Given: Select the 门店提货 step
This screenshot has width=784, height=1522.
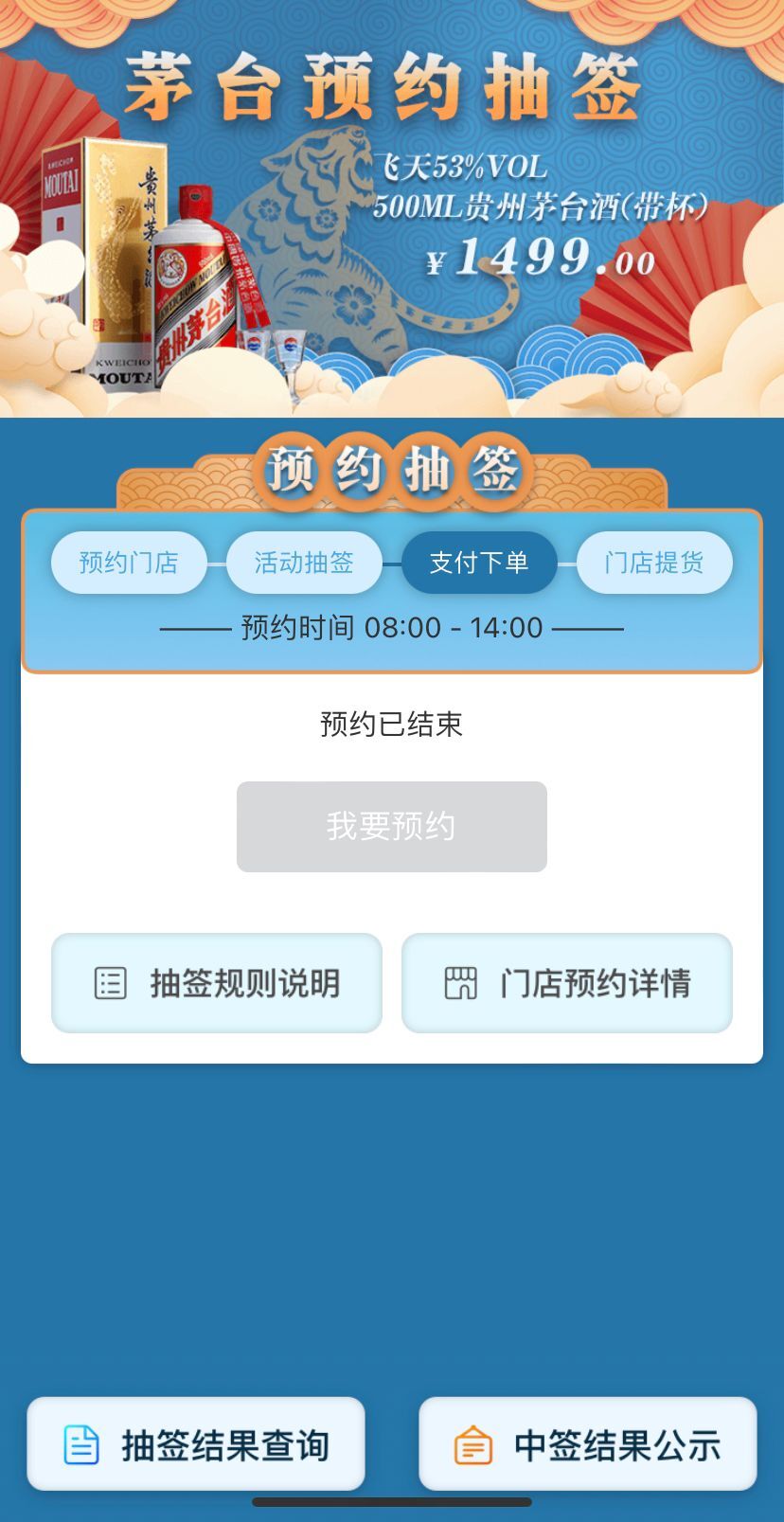Looking at the screenshot, I should 654,563.
